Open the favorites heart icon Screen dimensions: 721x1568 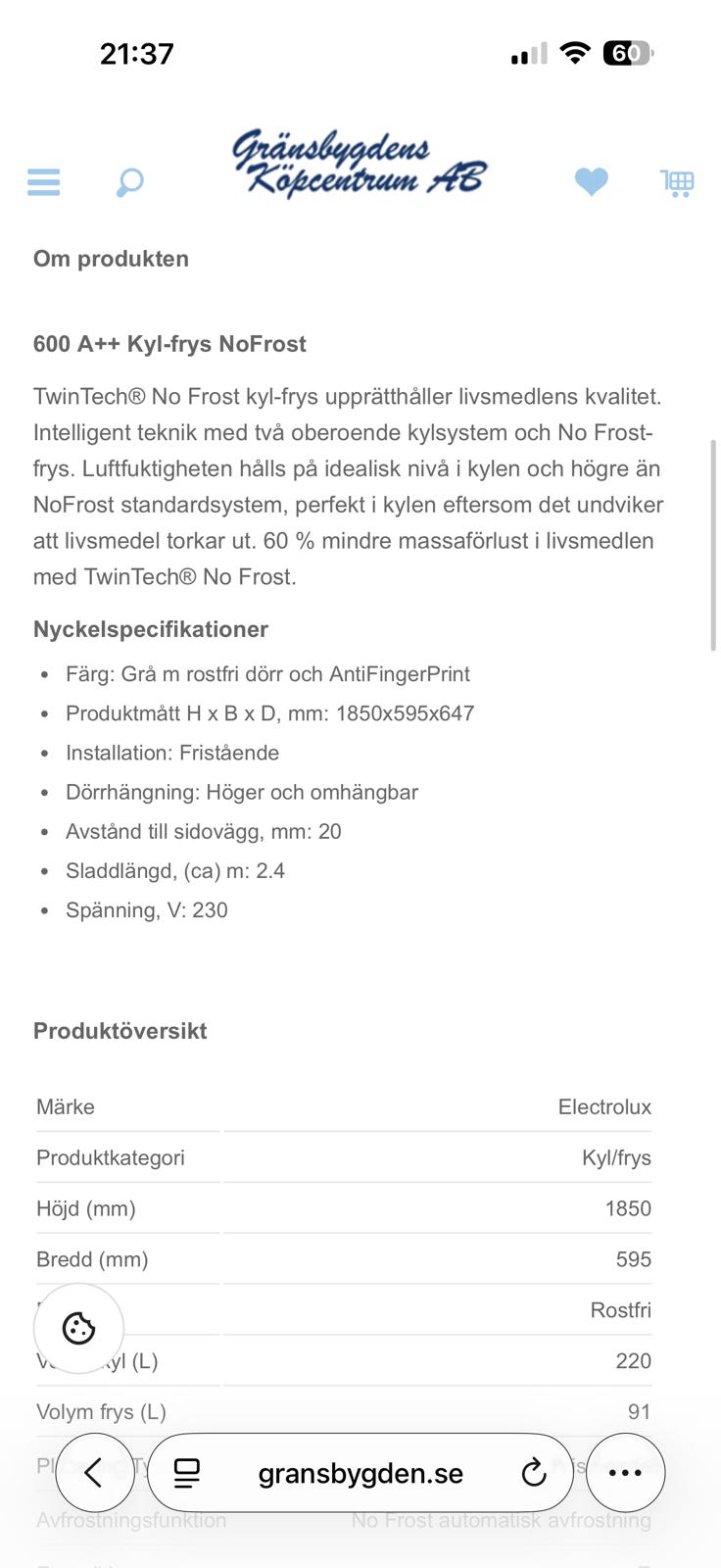point(591,181)
